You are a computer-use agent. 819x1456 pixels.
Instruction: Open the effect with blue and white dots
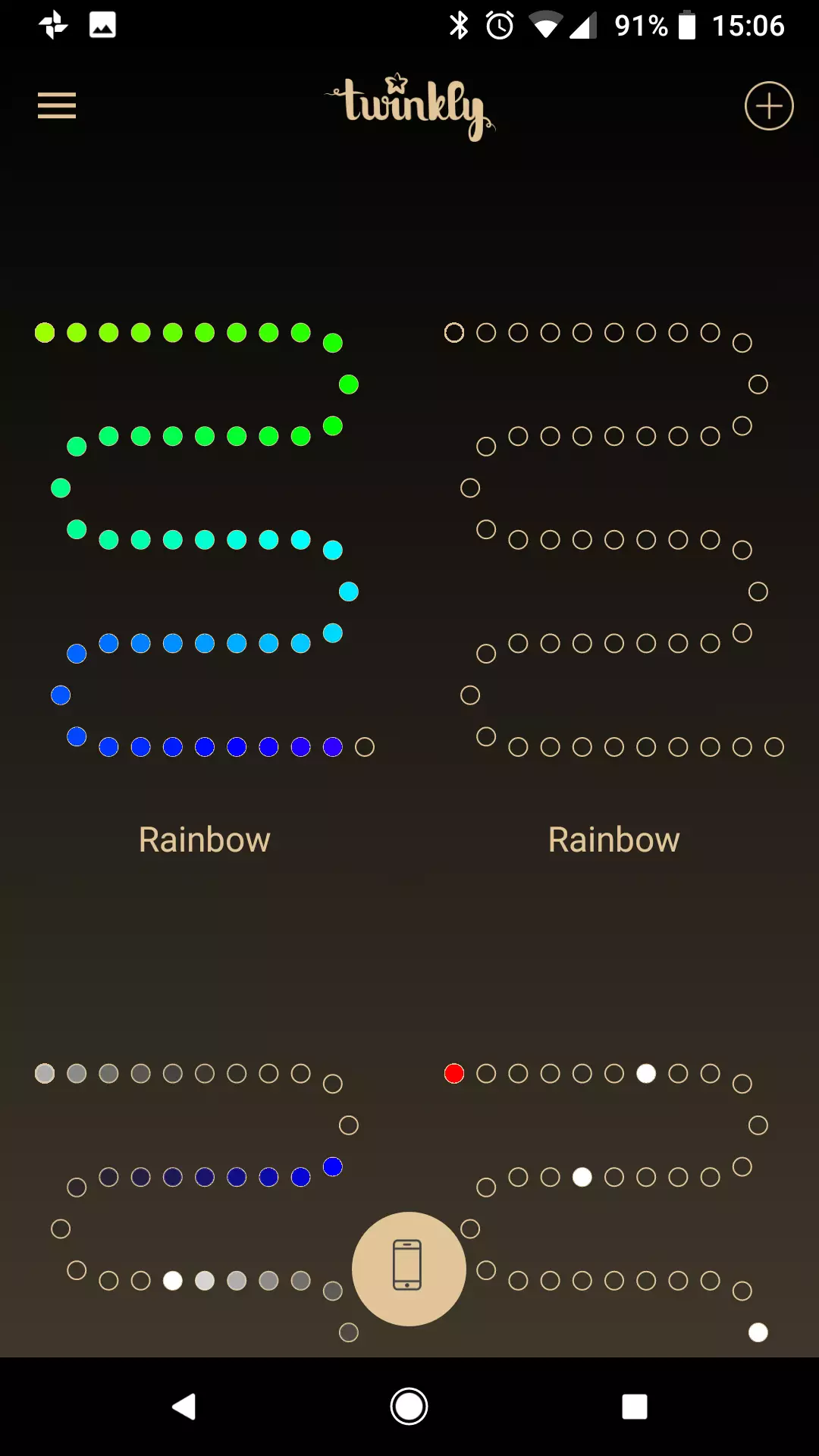click(x=197, y=1202)
